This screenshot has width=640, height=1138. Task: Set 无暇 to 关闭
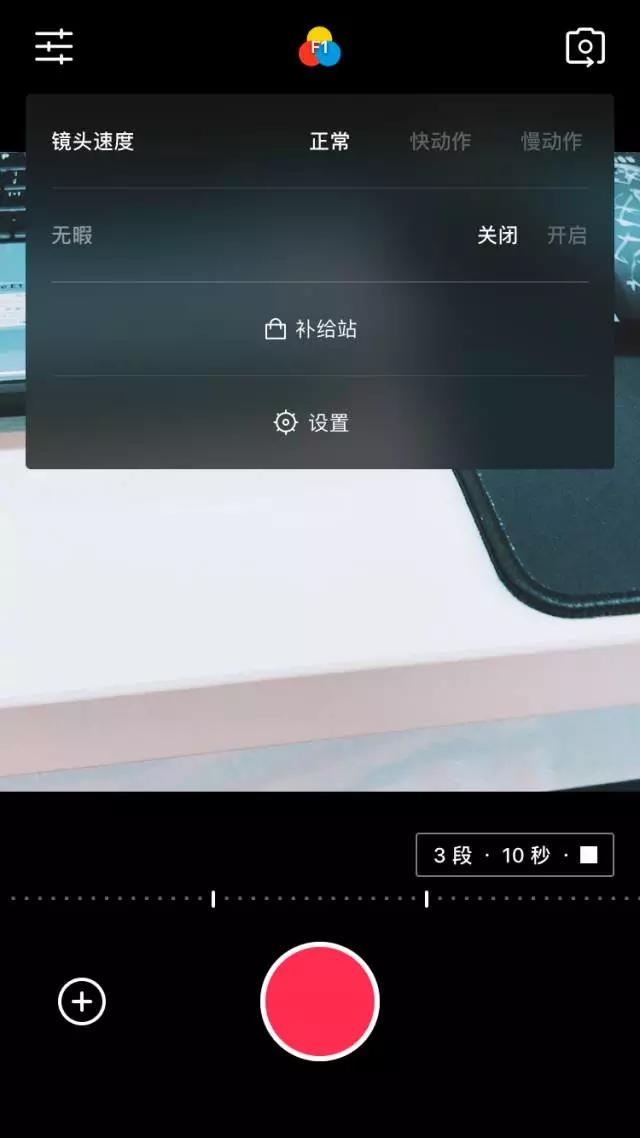tap(498, 235)
